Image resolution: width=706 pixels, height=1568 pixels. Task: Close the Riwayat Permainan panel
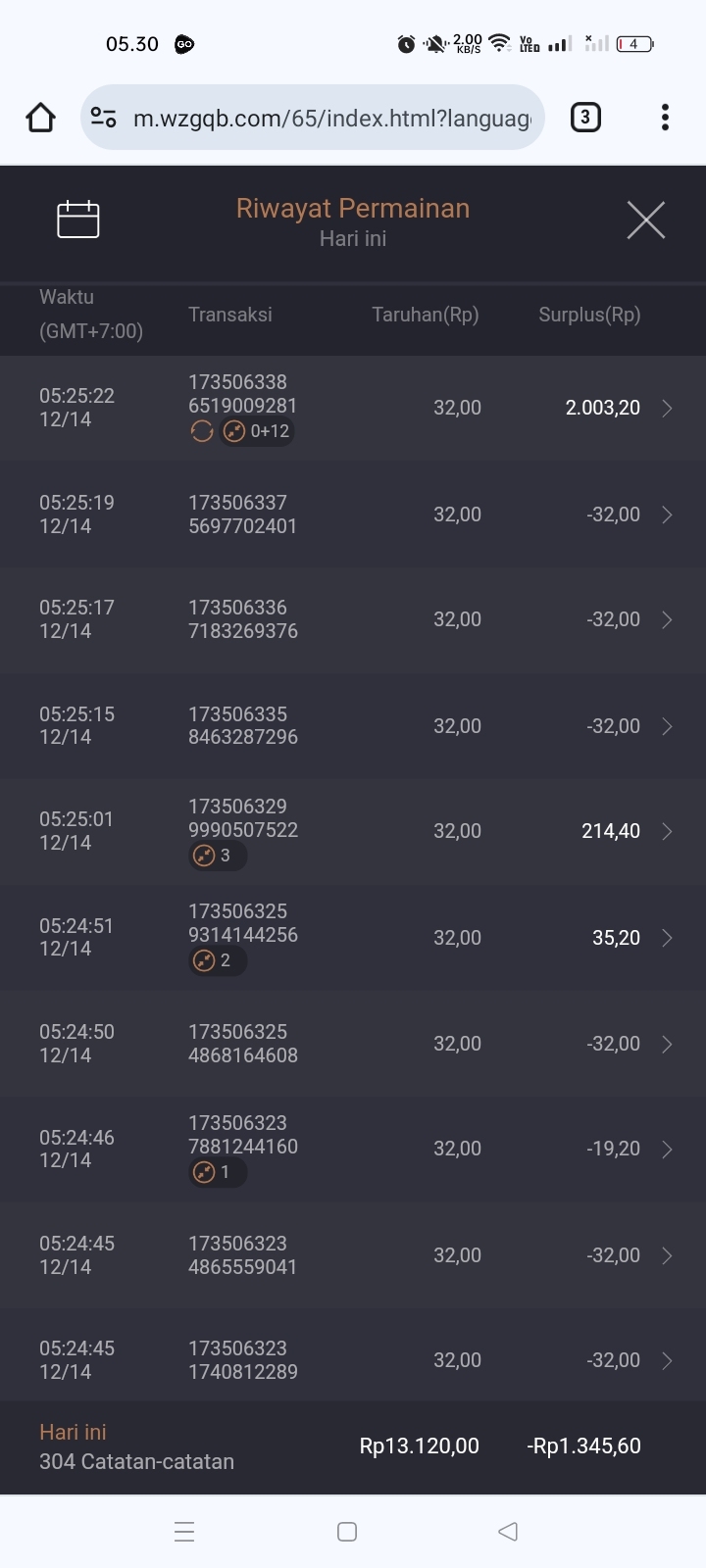[645, 220]
